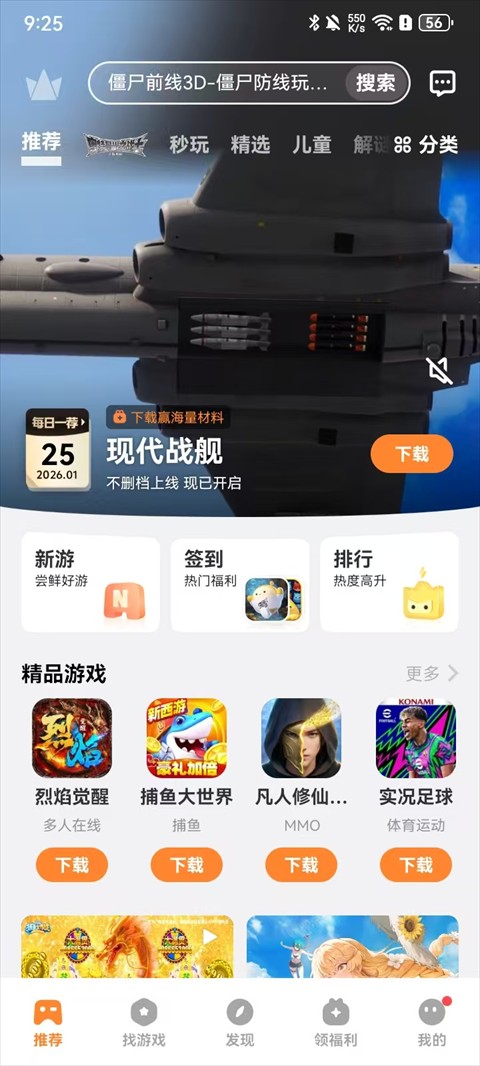Go to the 找游戏 bottom tab
Viewport: 480px width, 1066px height.
[143, 1024]
